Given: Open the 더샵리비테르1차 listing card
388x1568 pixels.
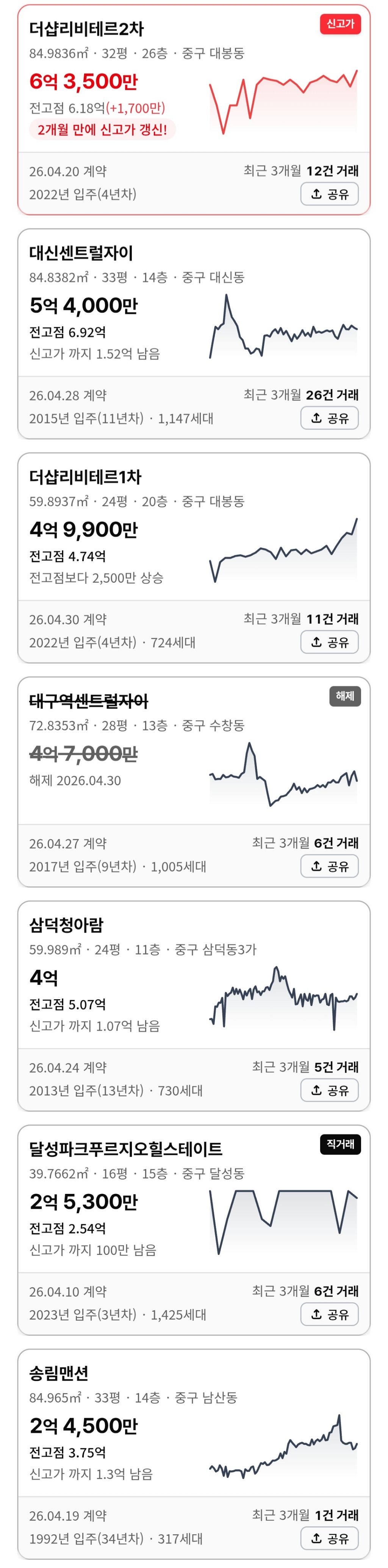Looking at the screenshot, I should click(x=194, y=557).
